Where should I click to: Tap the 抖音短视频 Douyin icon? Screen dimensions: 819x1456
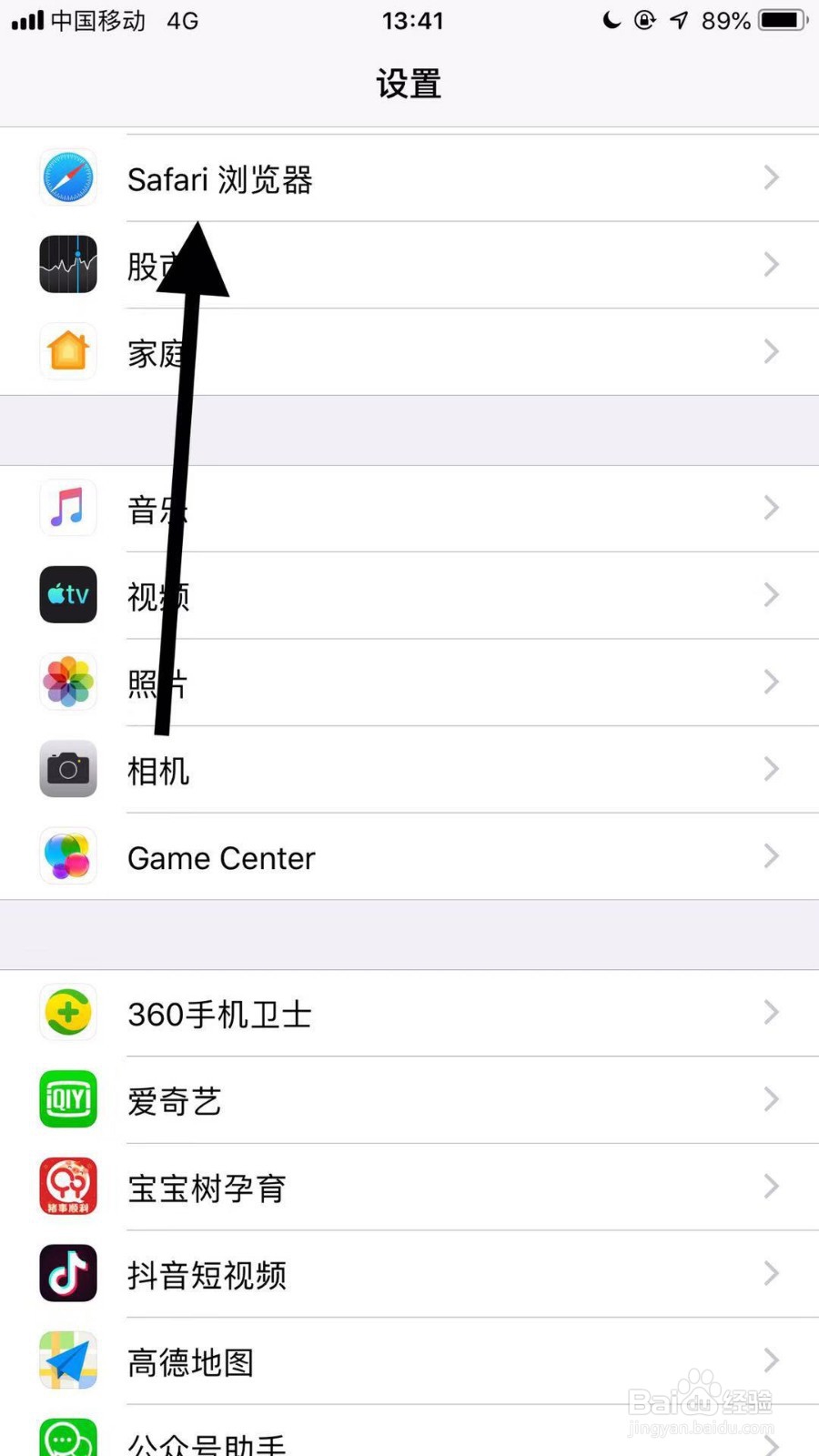point(67,1274)
